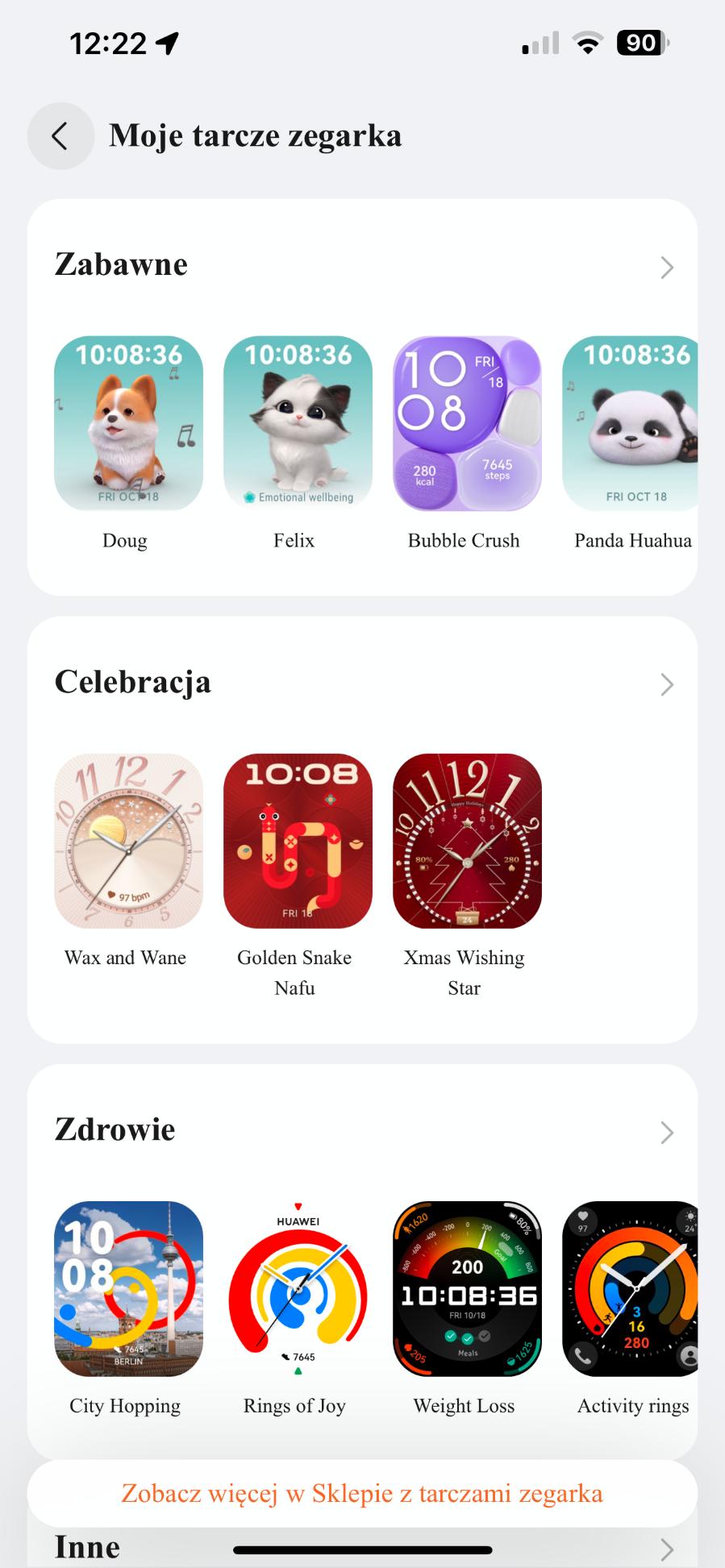Tap Zobacz więcej w Sklepie z tarczami zegarka
This screenshot has width=725, height=1568.
click(362, 1493)
